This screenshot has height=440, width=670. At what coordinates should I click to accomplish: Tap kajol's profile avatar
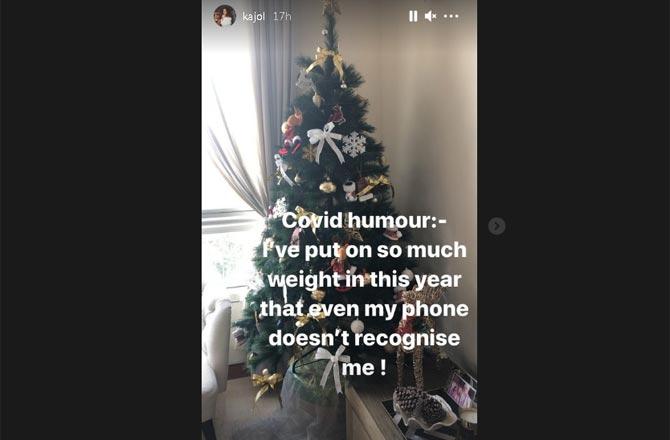(x=224, y=16)
